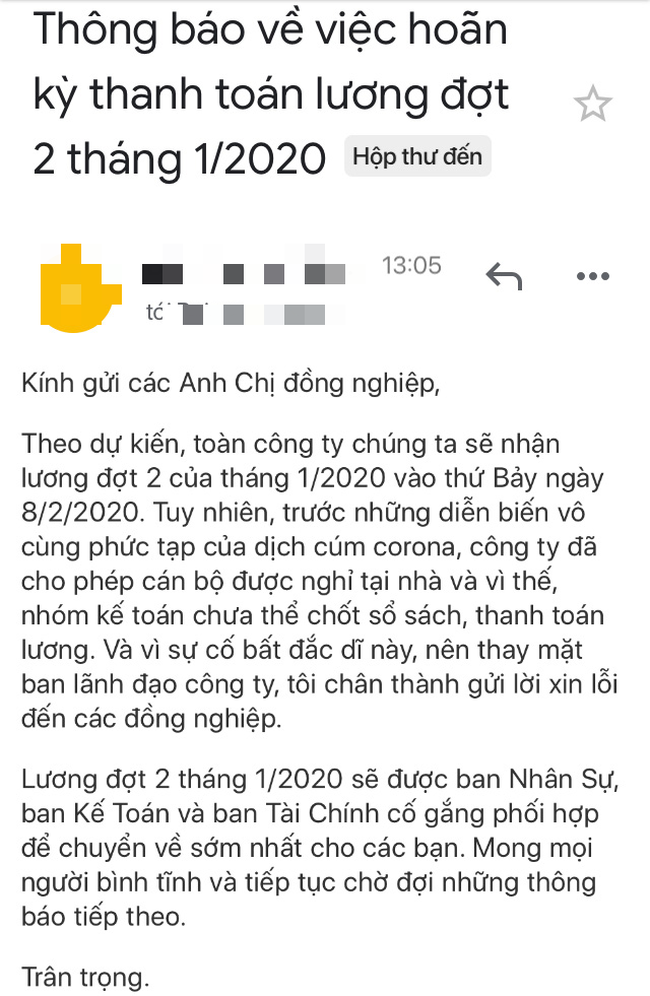Reply to the email
The height and width of the screenshot is (996, 650).
[504, 275]
